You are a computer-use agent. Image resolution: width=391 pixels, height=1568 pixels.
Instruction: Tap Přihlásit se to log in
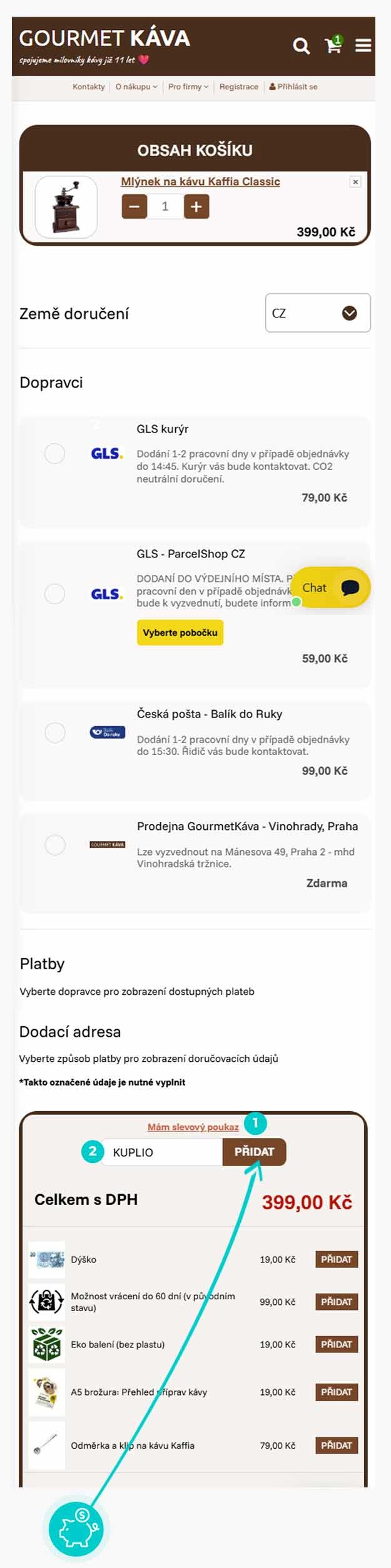pos(293,87)
